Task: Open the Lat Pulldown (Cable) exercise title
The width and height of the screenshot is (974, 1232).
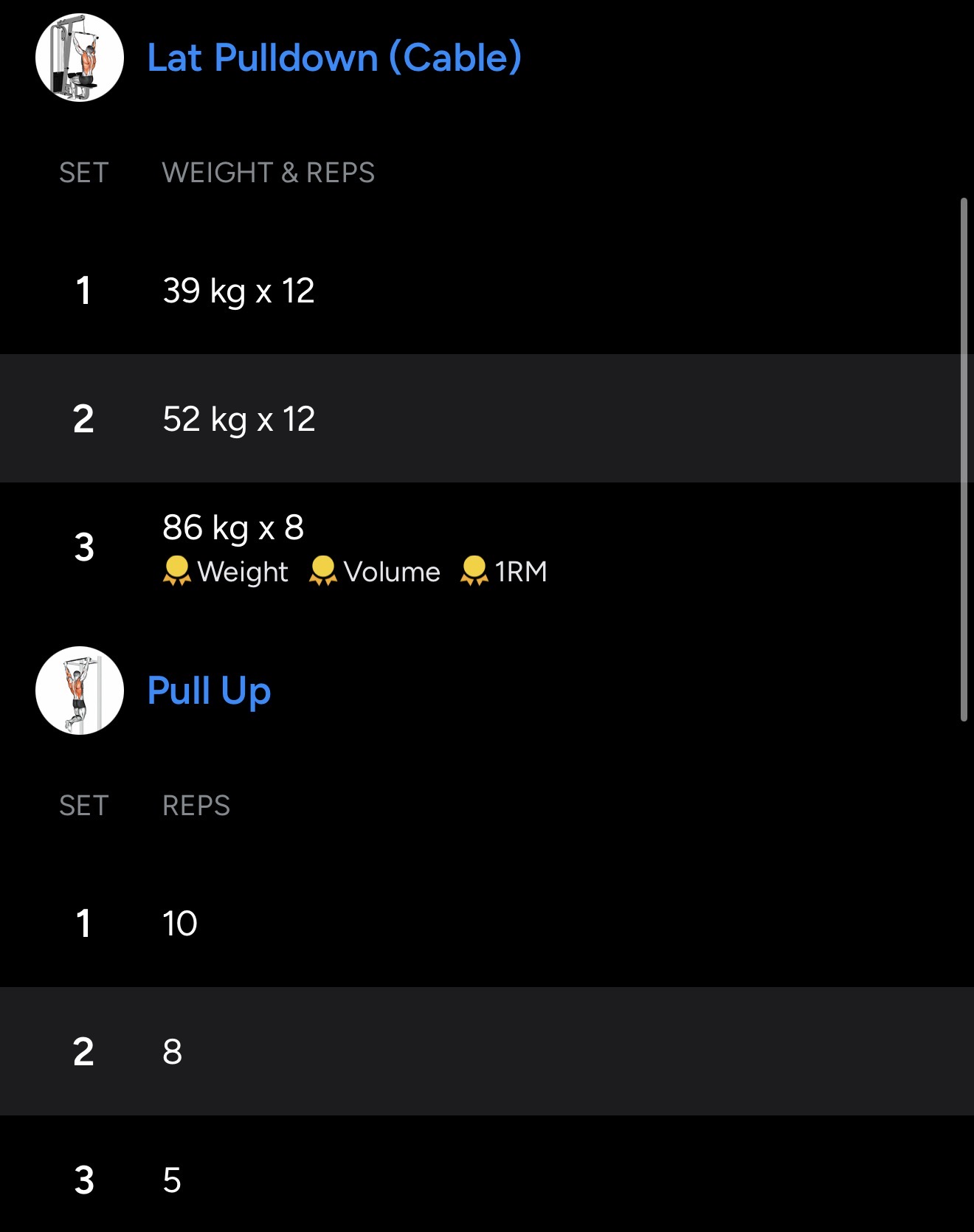Action: tap(334, 58)
